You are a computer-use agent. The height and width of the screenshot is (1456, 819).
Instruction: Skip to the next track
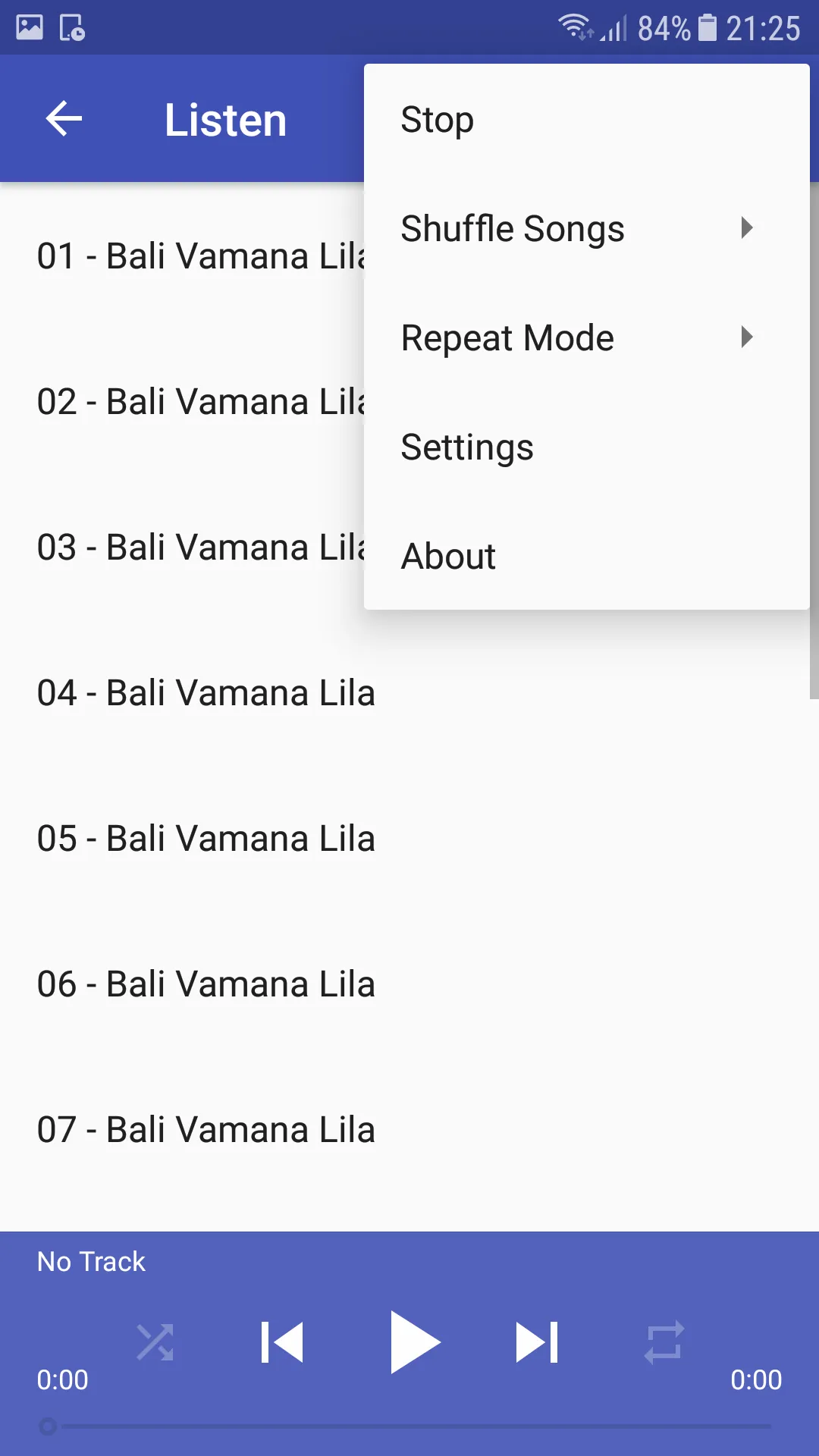(537, 1342)
